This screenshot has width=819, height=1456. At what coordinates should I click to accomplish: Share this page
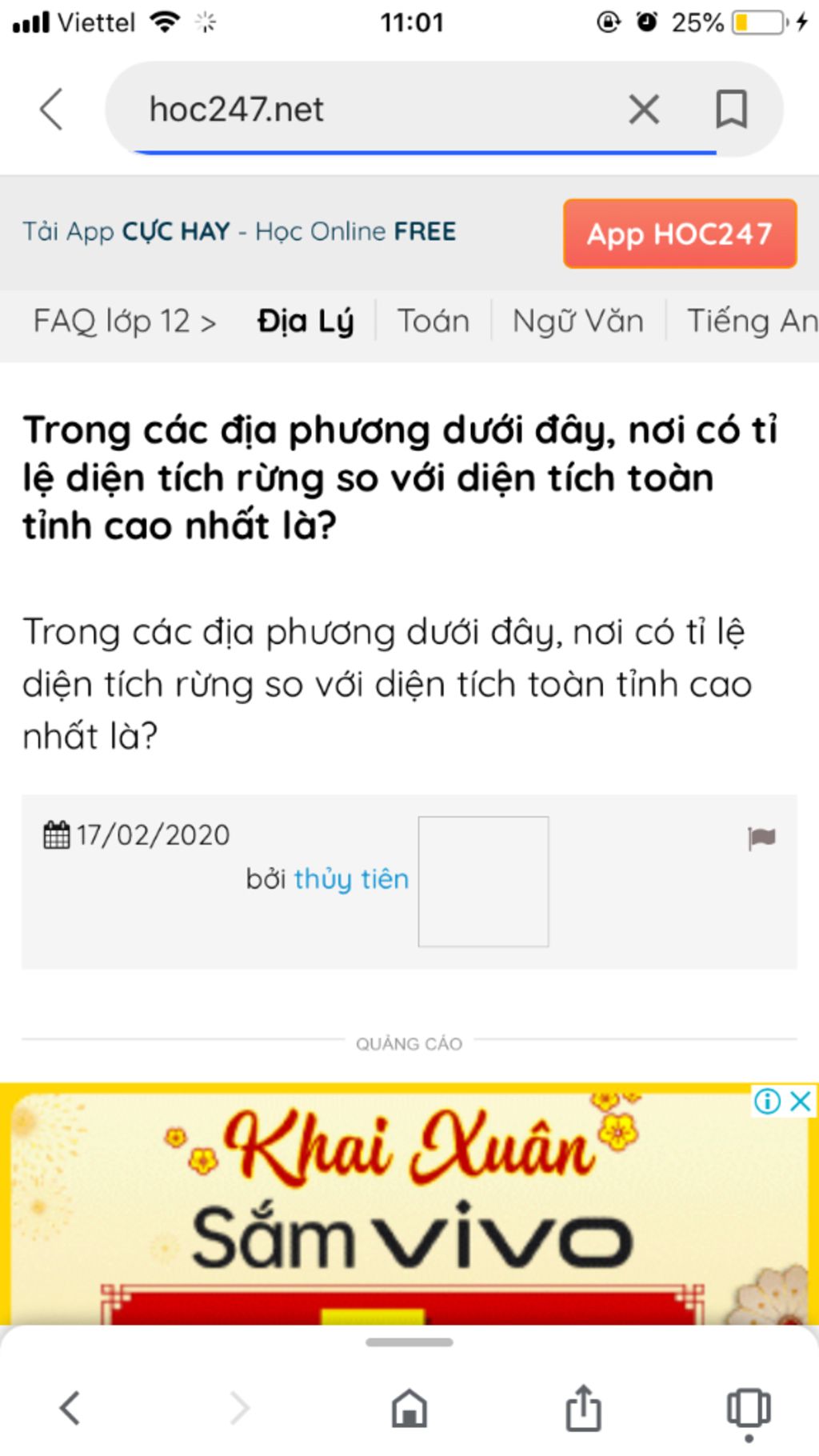(x=583, y=1407)
